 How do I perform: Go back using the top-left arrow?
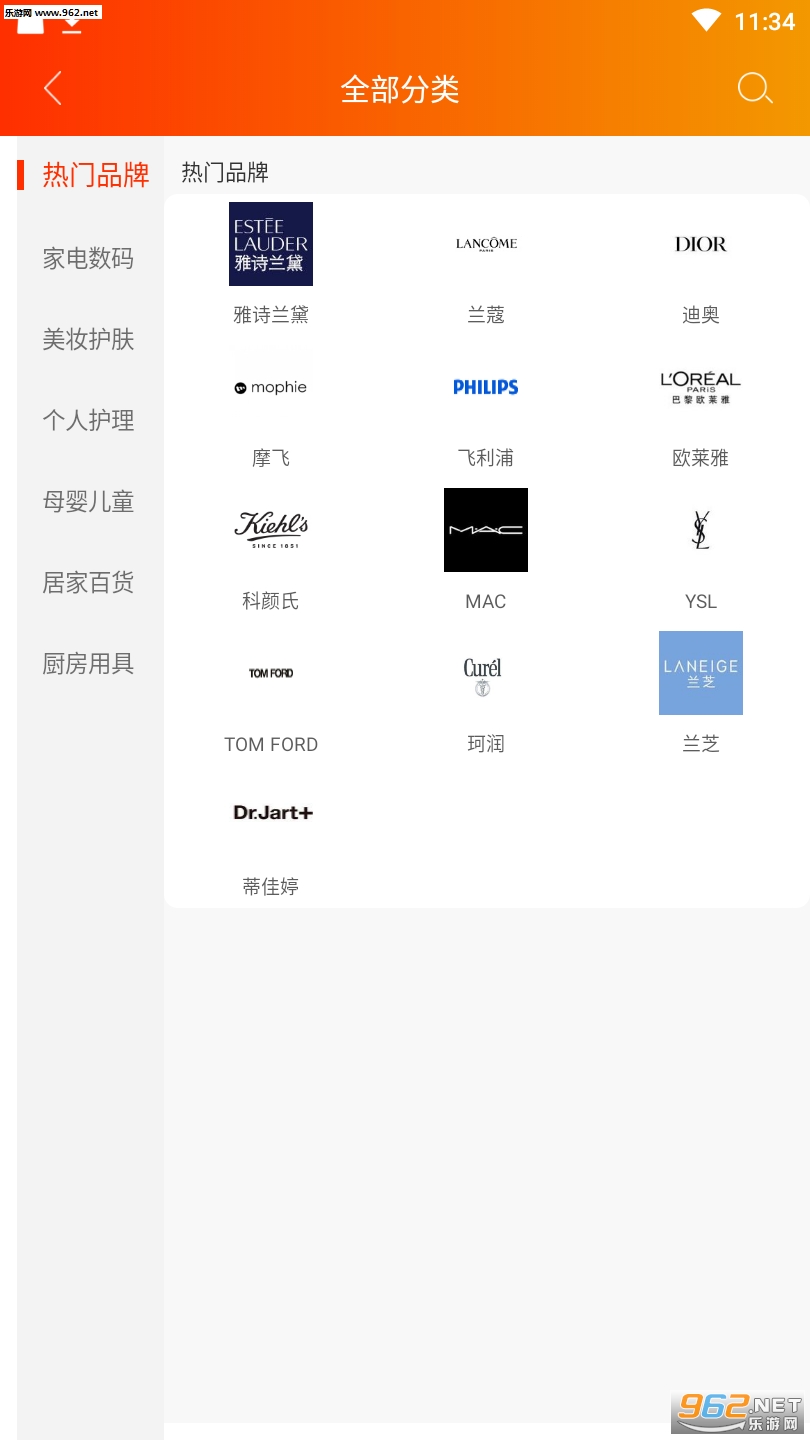click(53, 89)
